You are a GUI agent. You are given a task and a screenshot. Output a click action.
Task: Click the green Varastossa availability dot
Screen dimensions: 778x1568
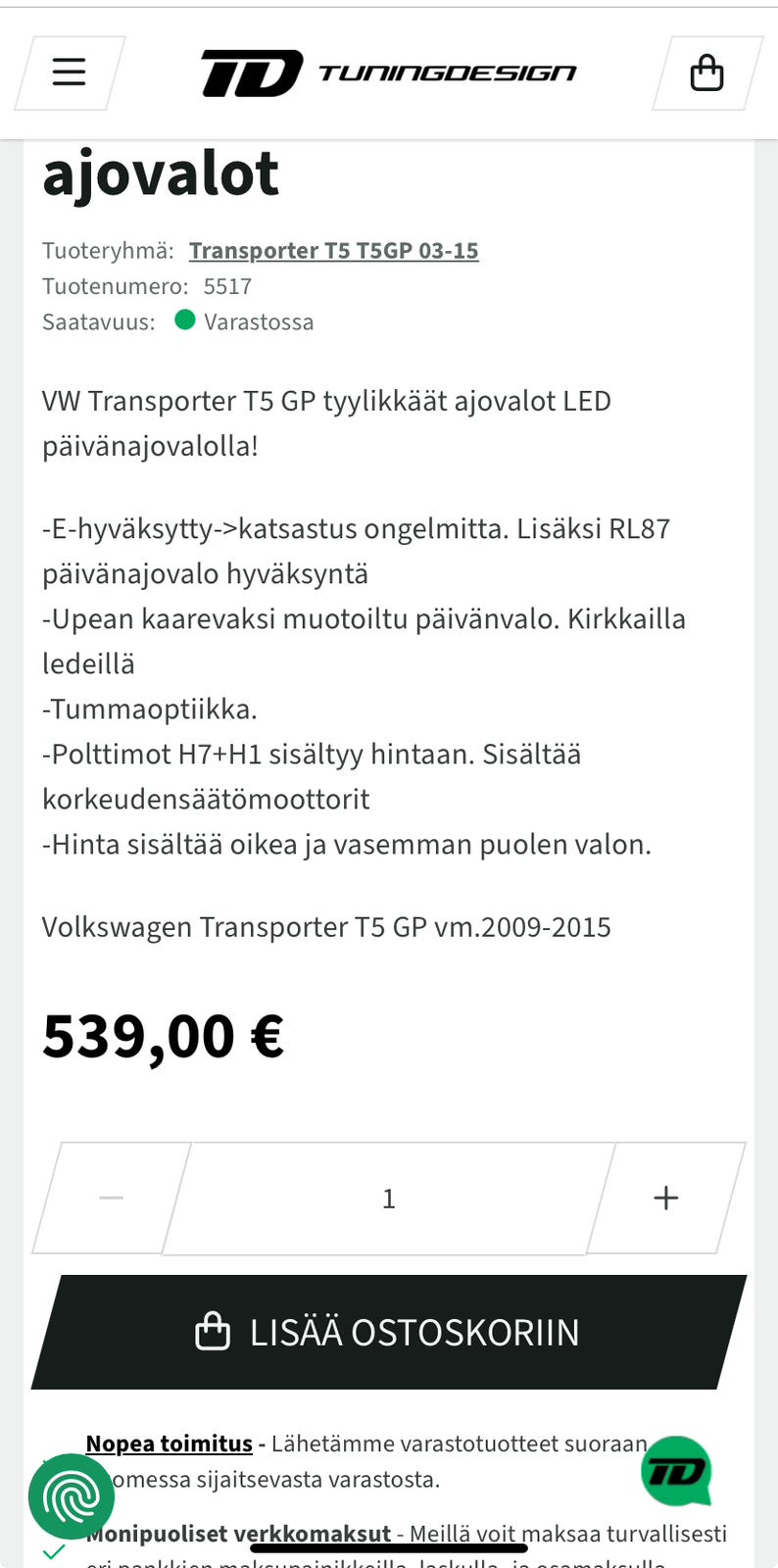(x=185, y=321)
